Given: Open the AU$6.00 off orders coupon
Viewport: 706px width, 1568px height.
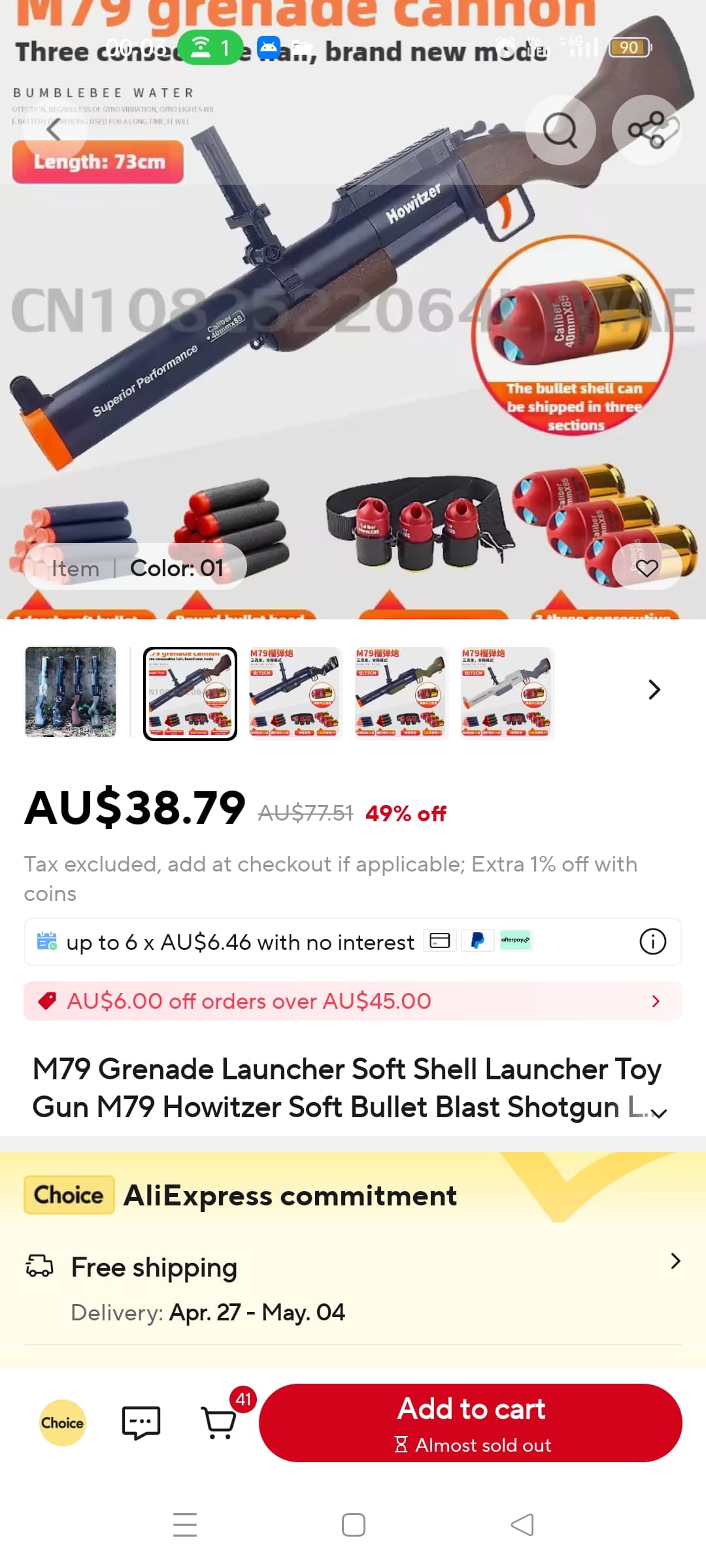Looking at the screenshot, I should click(x=353, y=1001).
